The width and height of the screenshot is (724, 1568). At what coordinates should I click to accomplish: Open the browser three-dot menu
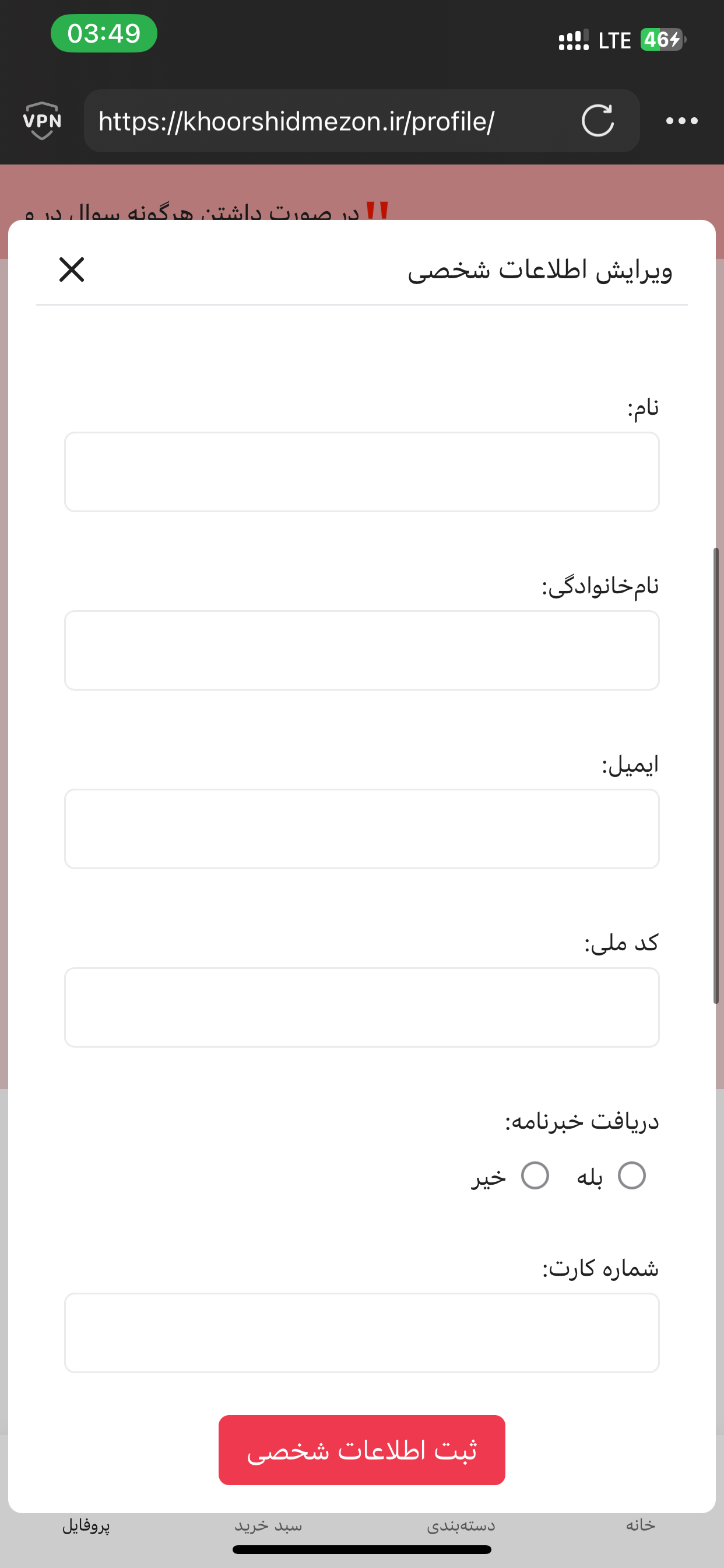point(681,121)
